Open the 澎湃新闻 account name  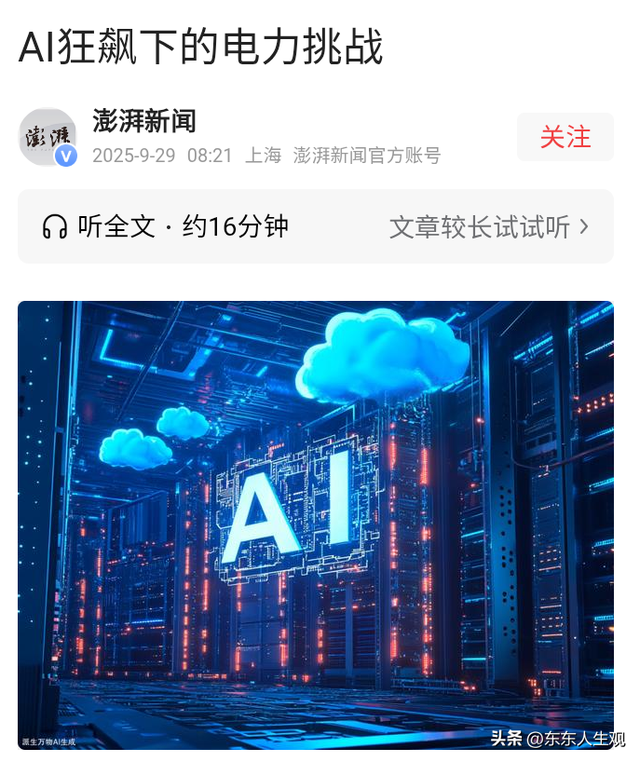(144, 121)
